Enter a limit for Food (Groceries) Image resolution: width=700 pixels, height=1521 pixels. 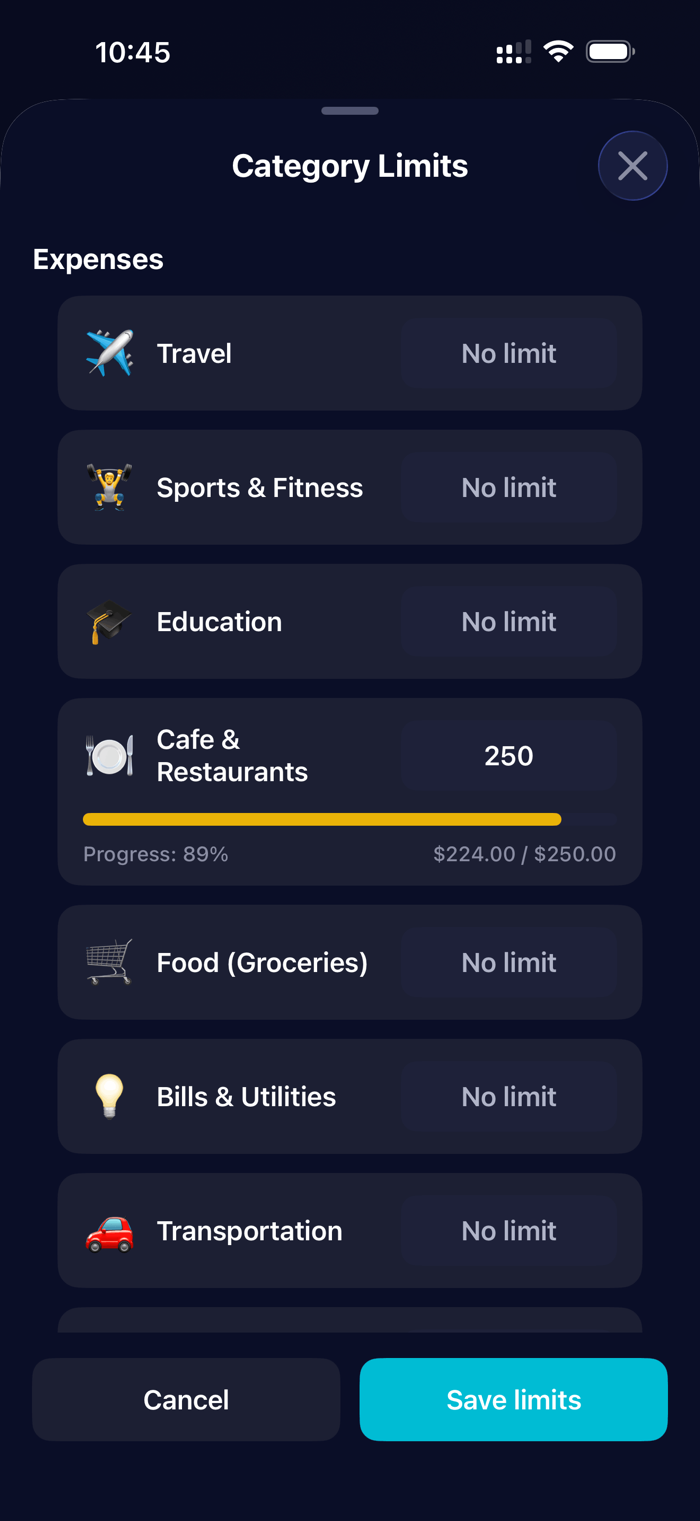509,962
